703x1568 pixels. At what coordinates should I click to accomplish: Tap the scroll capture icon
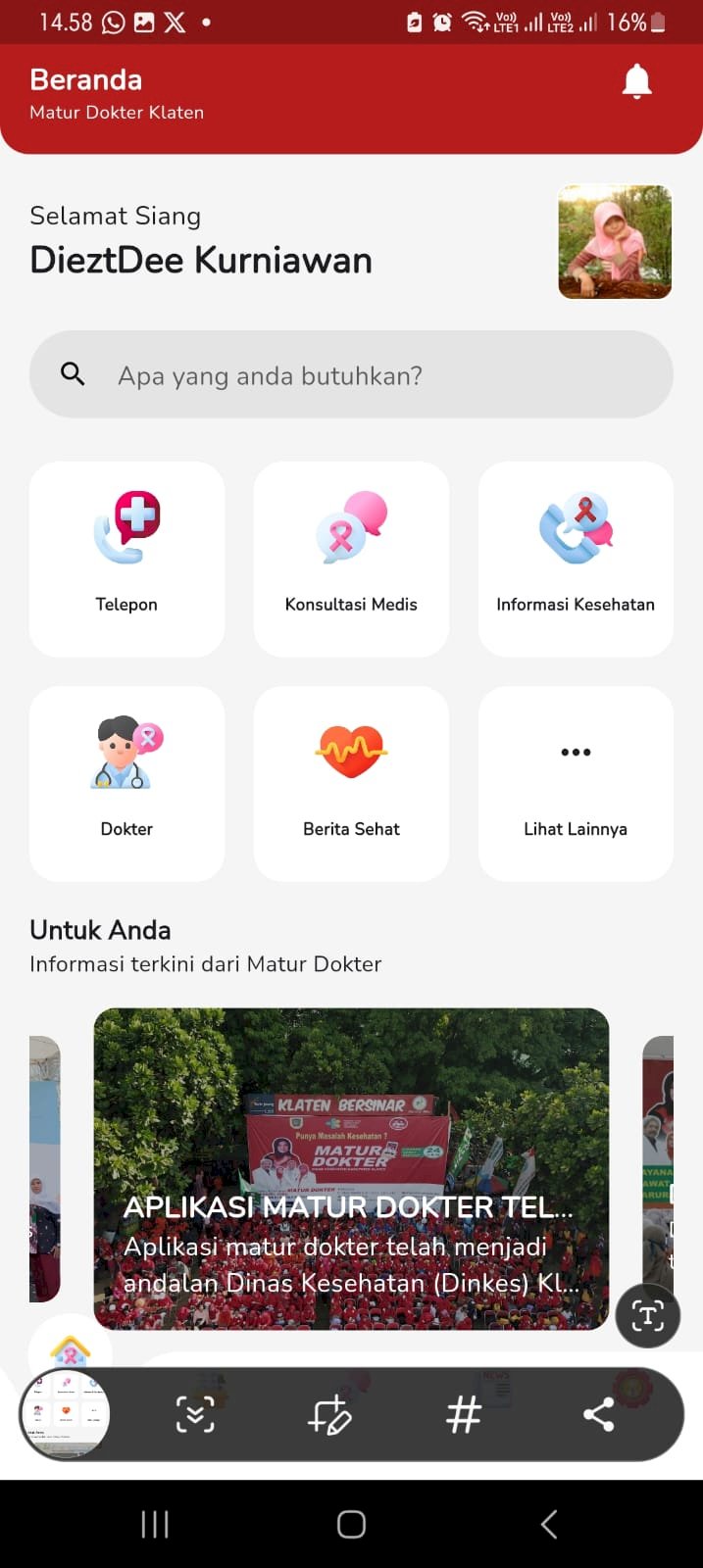coord(195,1415)
